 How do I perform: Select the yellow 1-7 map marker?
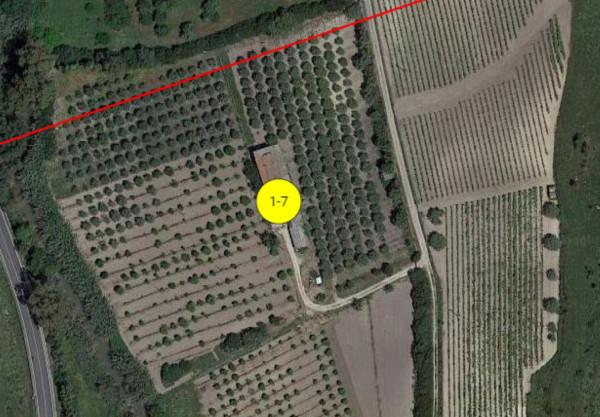tap(279, 201)
